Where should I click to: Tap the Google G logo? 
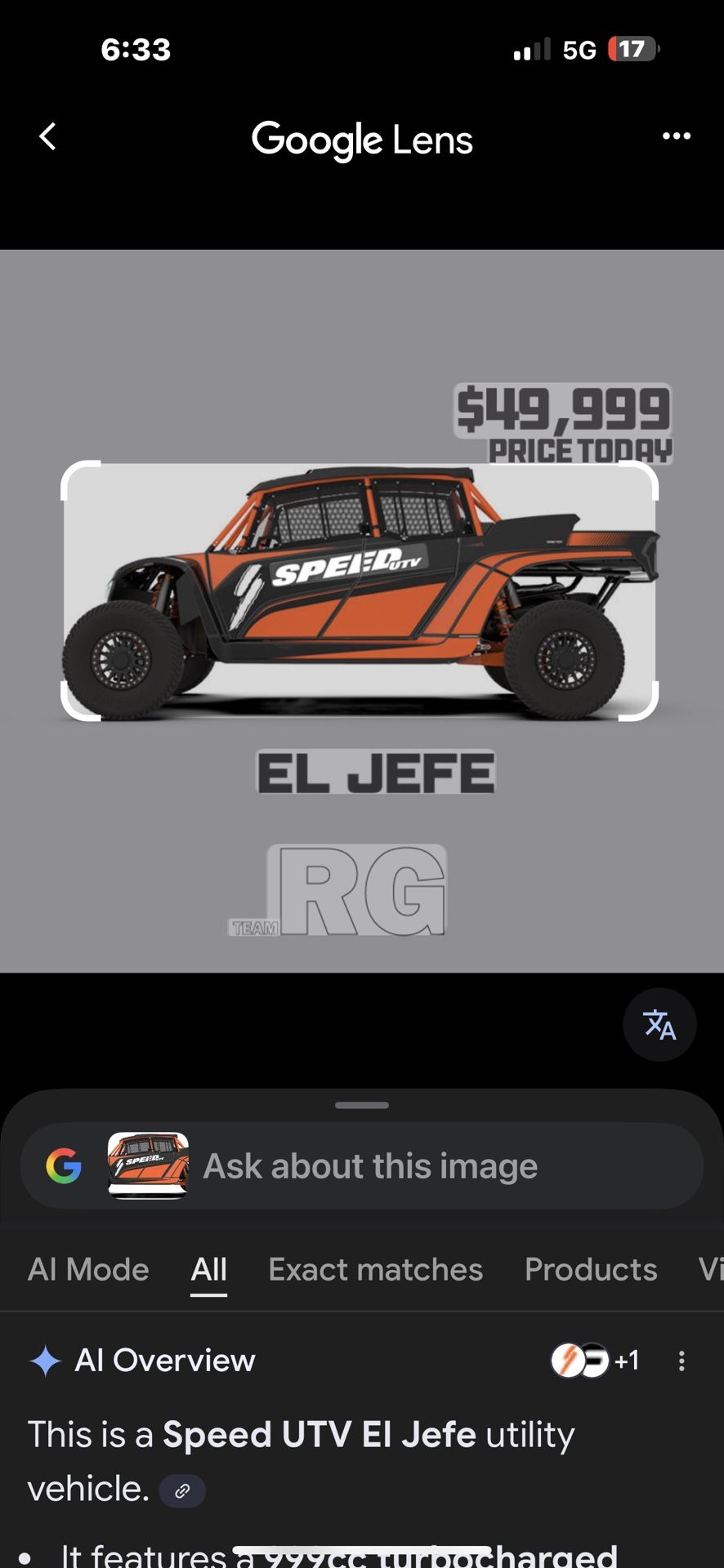tap(62, 1166)
